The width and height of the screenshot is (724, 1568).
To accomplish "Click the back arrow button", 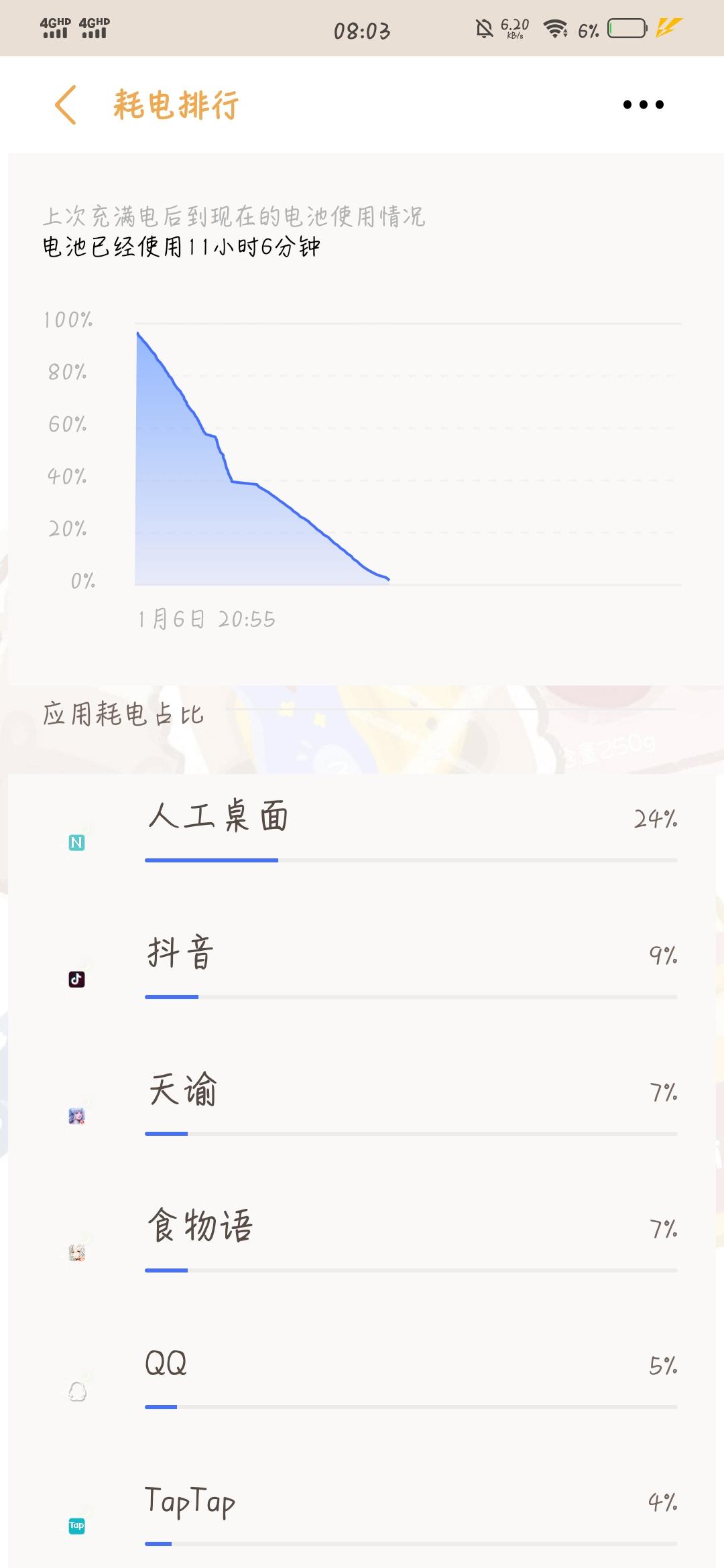I will click(65, 104).
